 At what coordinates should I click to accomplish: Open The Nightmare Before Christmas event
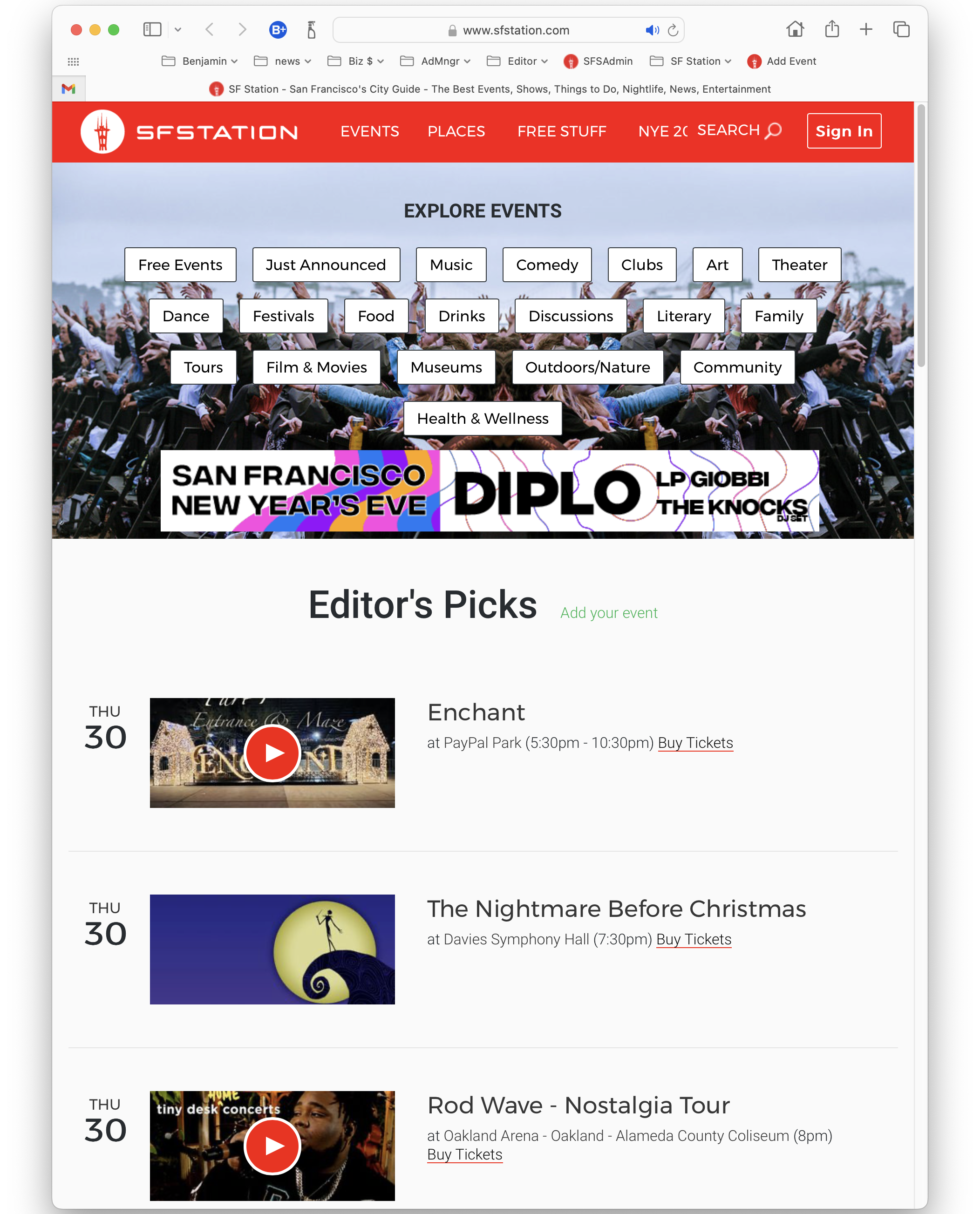tap(616, 909)
